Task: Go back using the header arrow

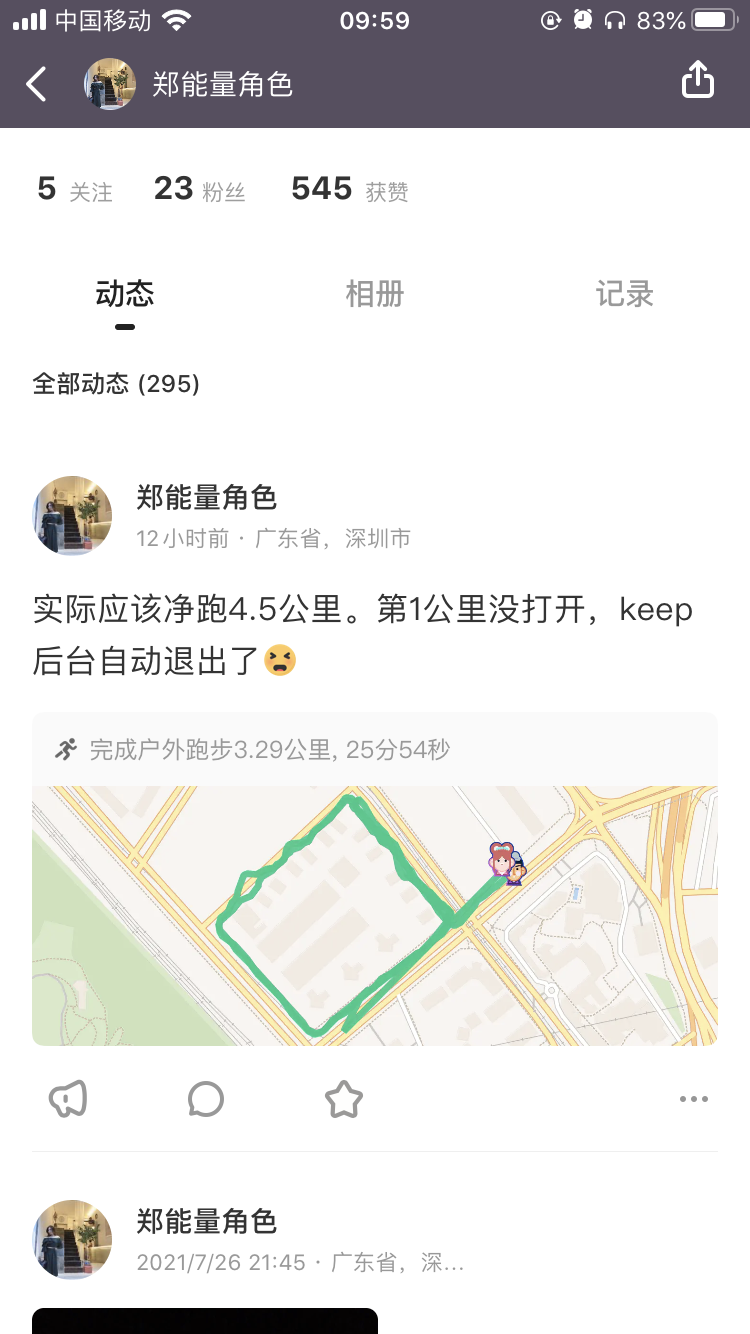Action: [36, 84]
